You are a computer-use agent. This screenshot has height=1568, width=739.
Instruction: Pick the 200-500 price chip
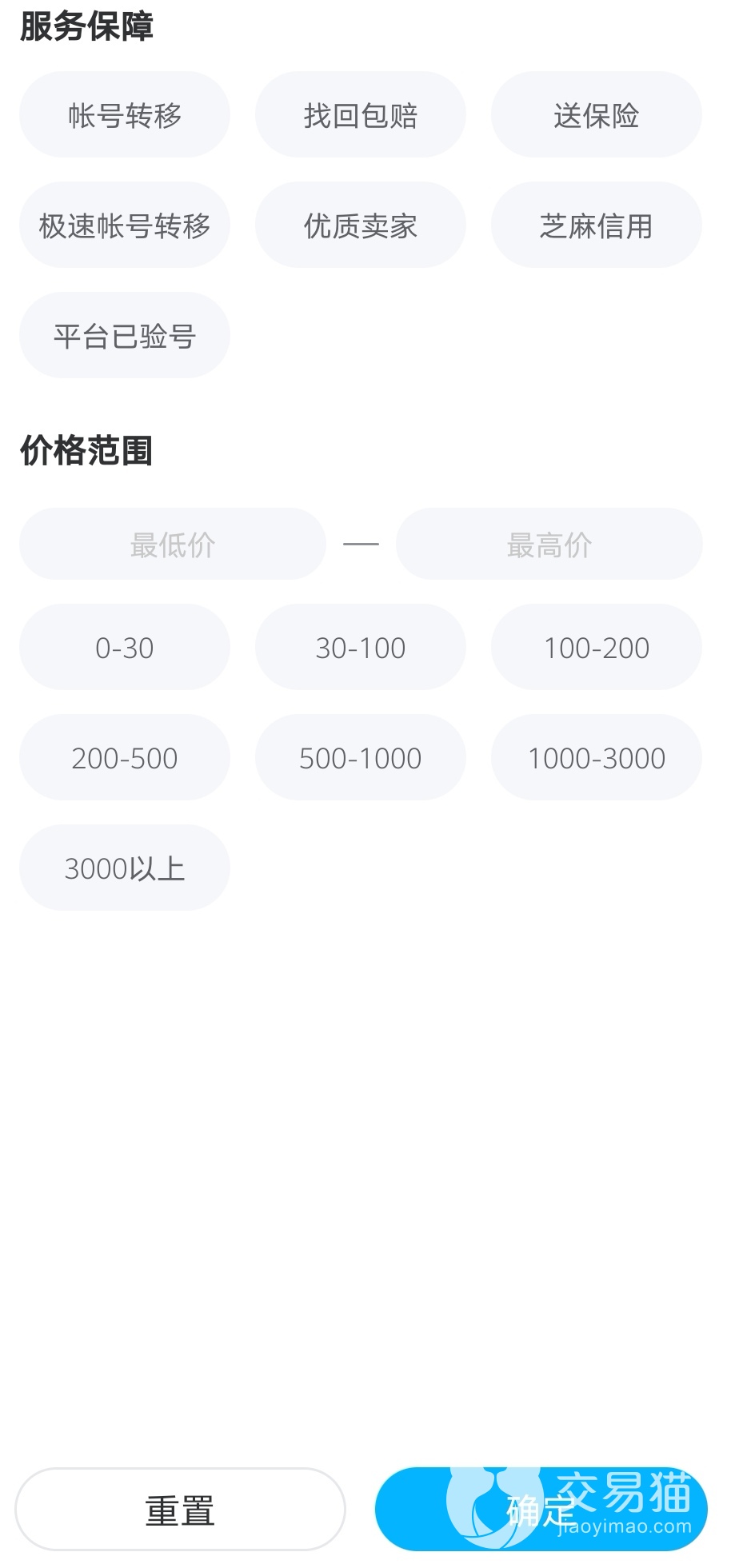click(x=125, y=758)
